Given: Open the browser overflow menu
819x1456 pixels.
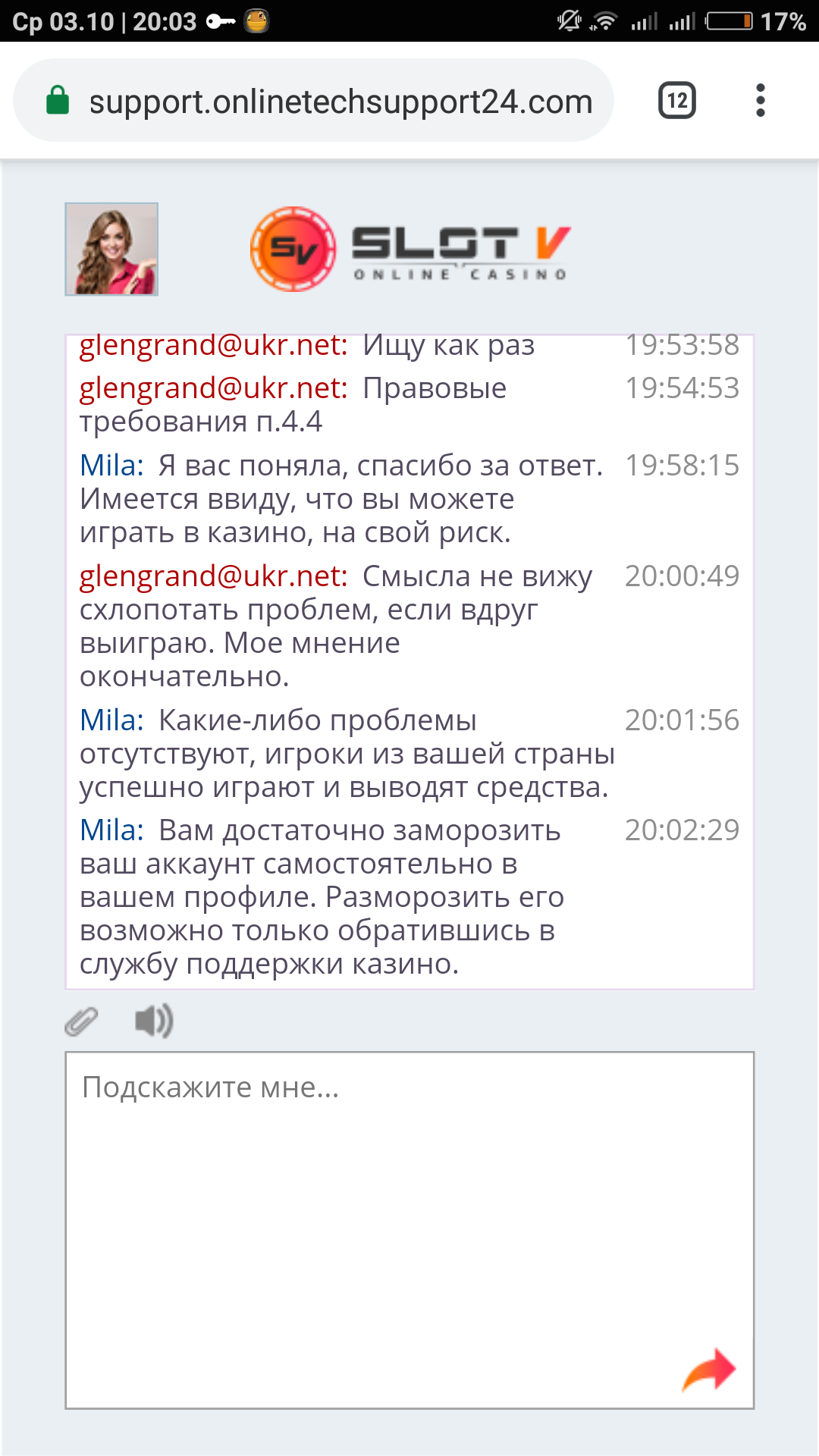Looking at the screenshot, I should pos(760,100).
